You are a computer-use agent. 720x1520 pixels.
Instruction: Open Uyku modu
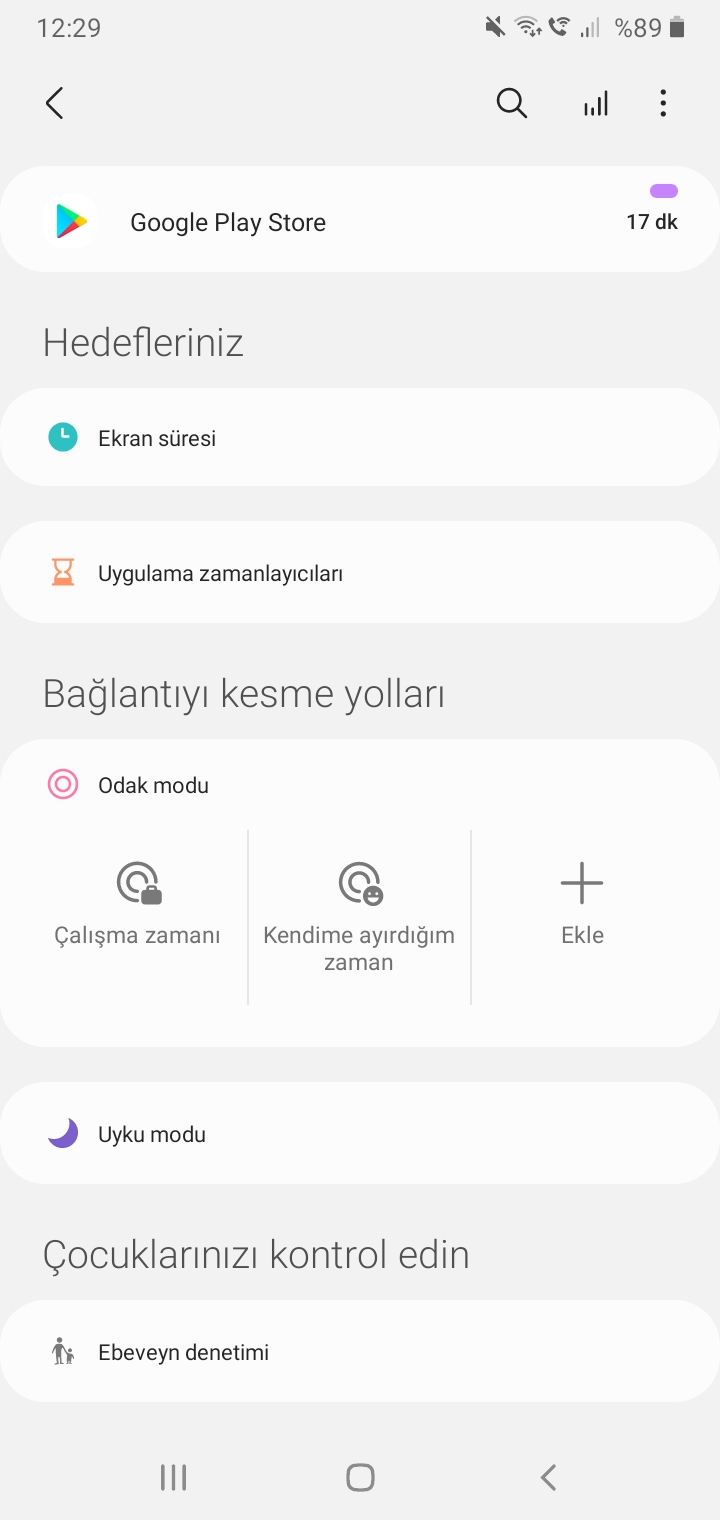tap(360, 1134)
